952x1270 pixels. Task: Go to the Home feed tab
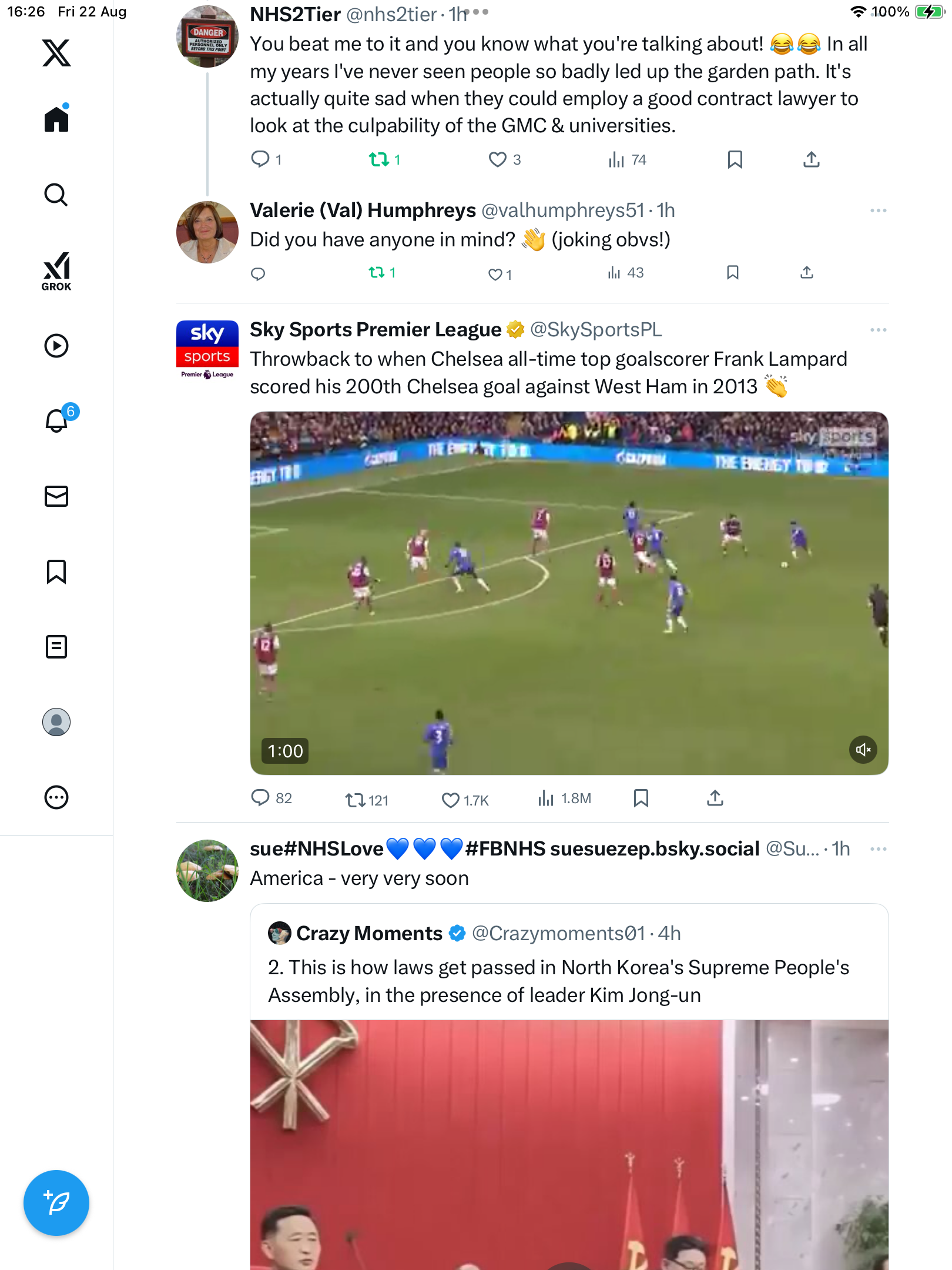(56, 119)
